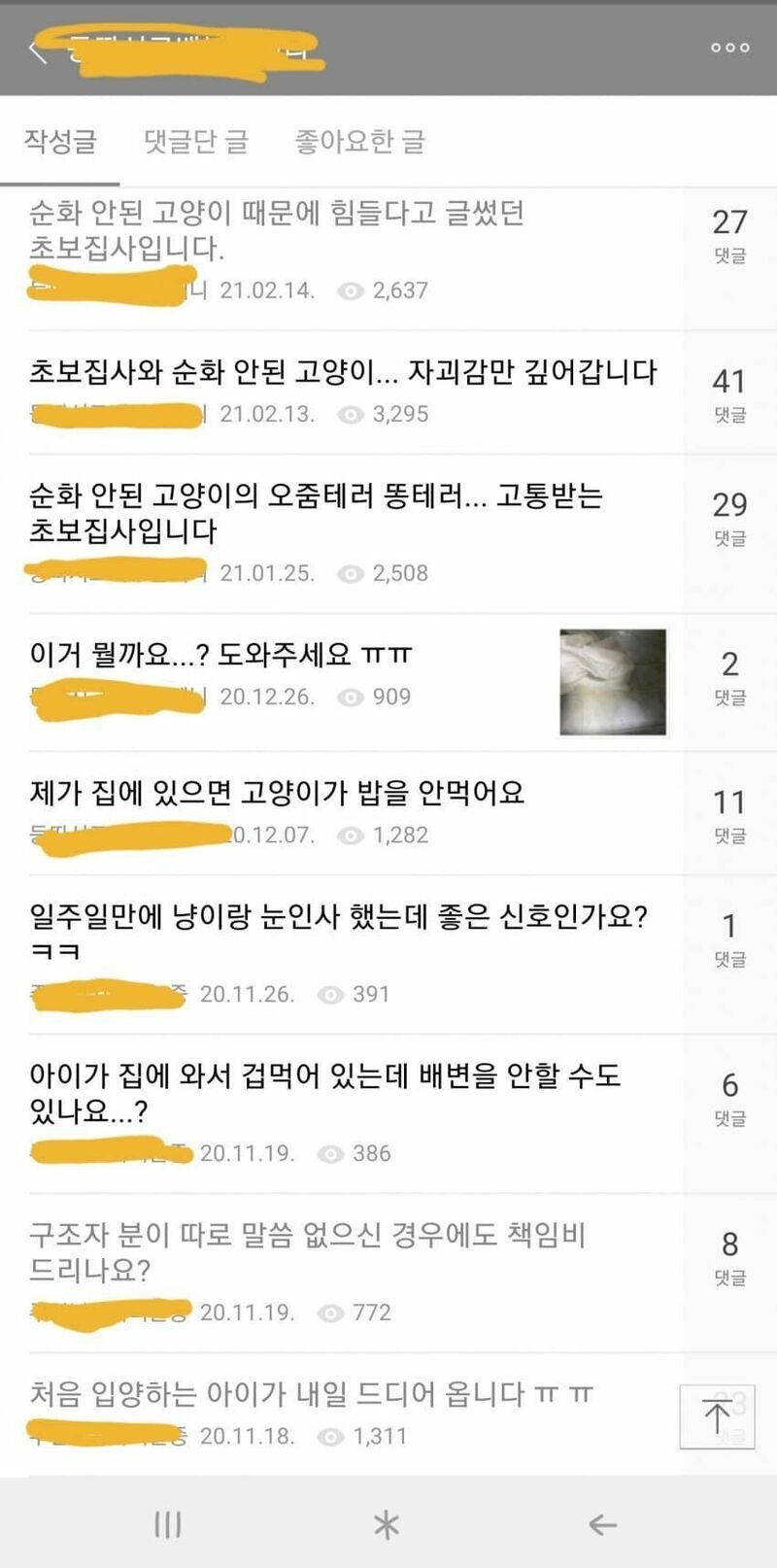Image resolution: width=777 pixels, height=1568 pixels.
Task: Switch to the 좋아요한 글 tab
Action: pyautogui.click(x=360, y=142)
